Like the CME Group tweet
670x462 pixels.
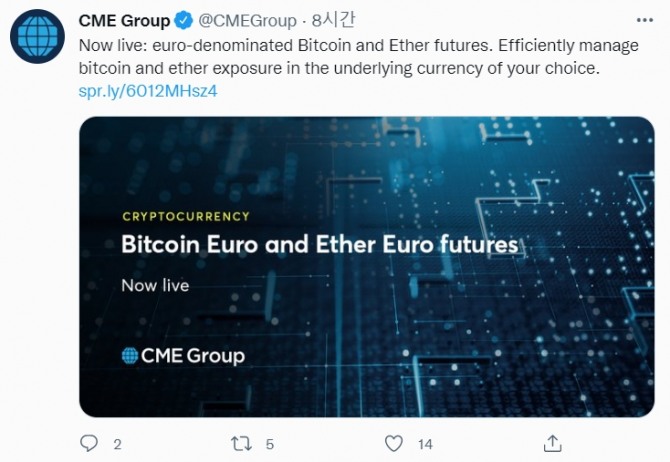[x=395, y=443]
